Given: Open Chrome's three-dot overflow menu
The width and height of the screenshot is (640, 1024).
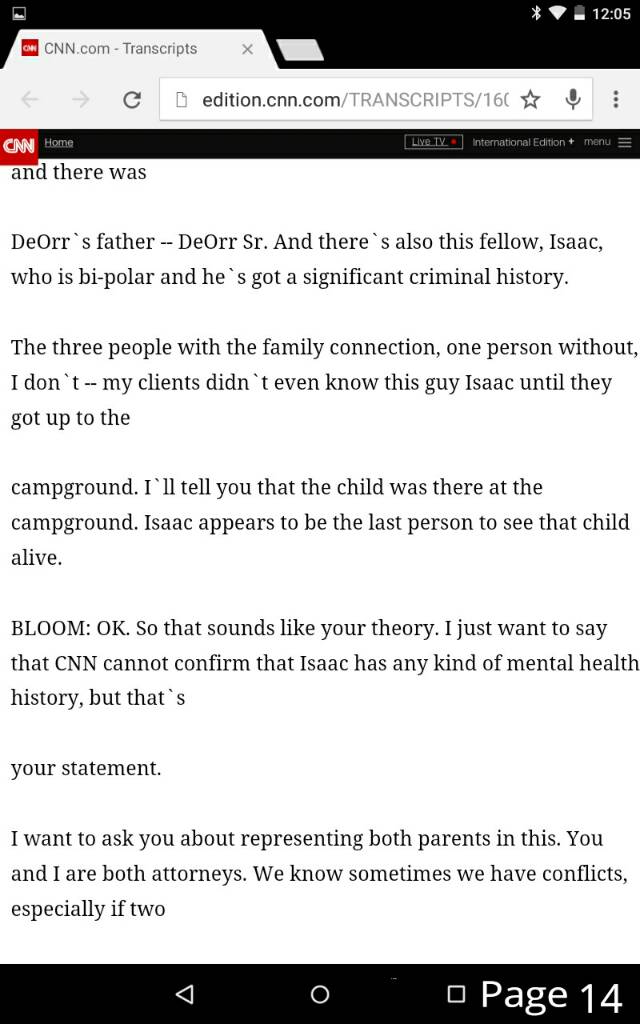Looking at the screenshot, I should tap(615, 99).
